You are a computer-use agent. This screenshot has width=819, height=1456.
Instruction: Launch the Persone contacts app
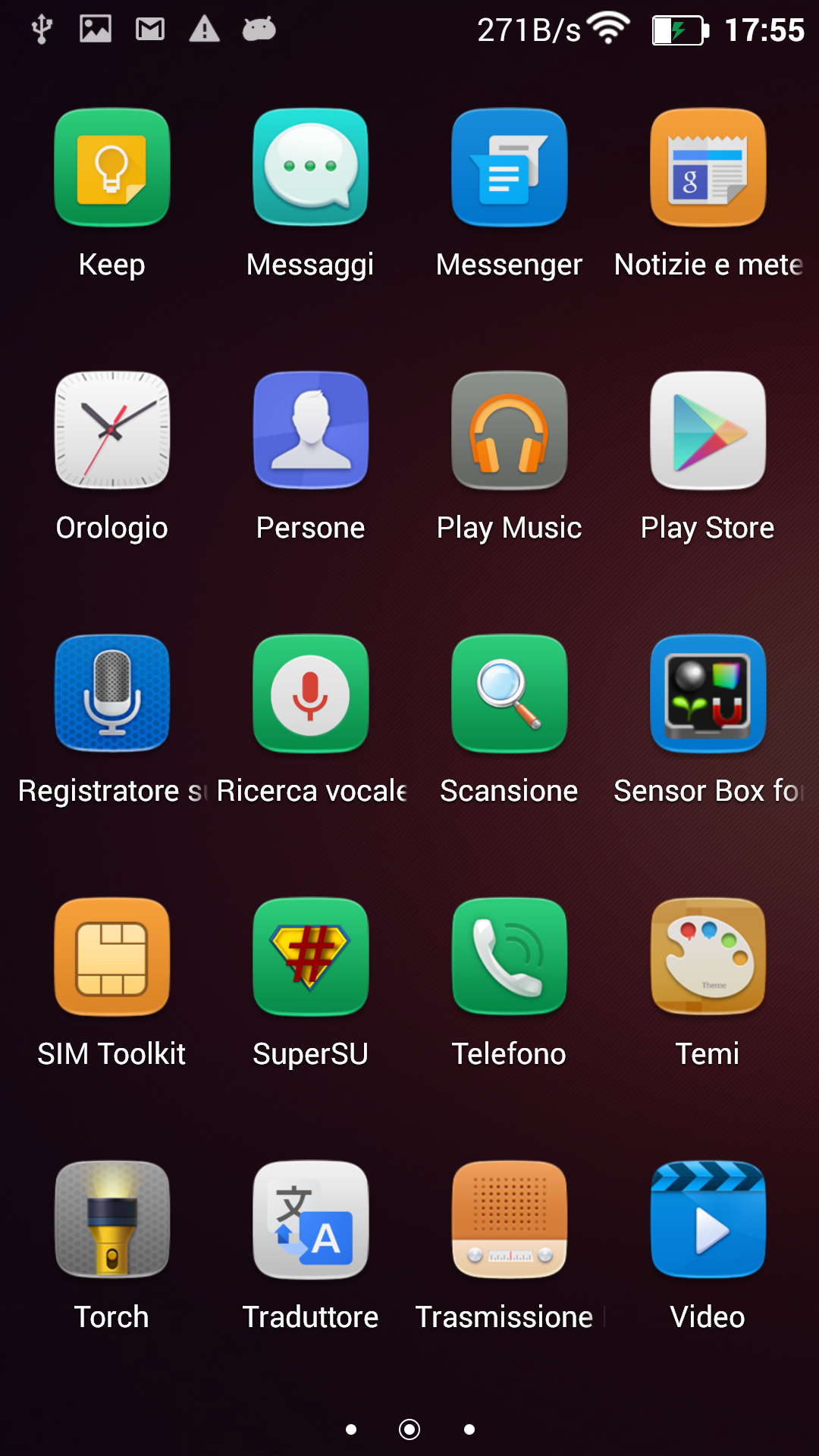click(x=311, y=430)
